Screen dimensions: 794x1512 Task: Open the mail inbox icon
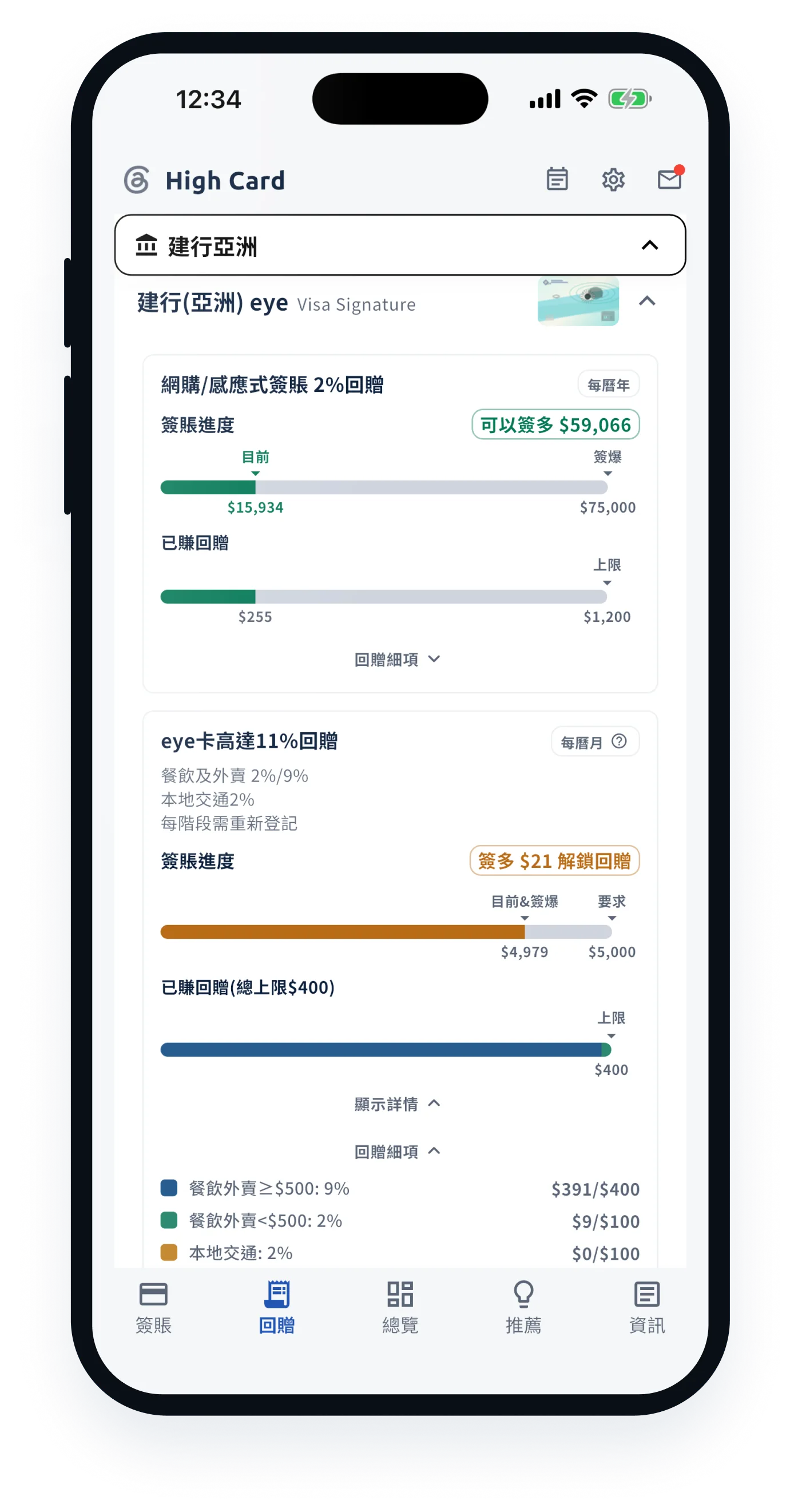tap(670, 178)
